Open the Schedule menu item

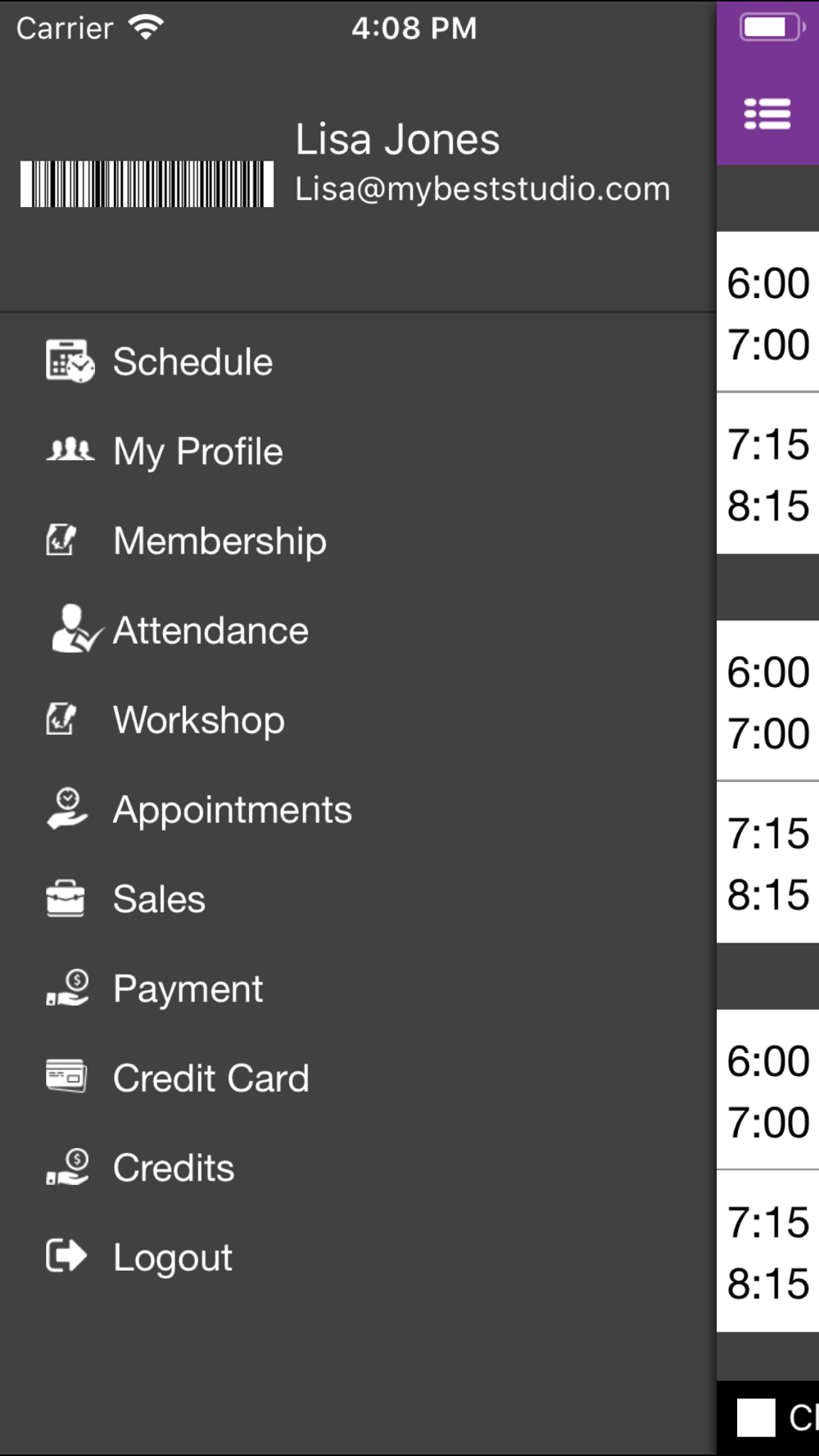tap(358, 362)
